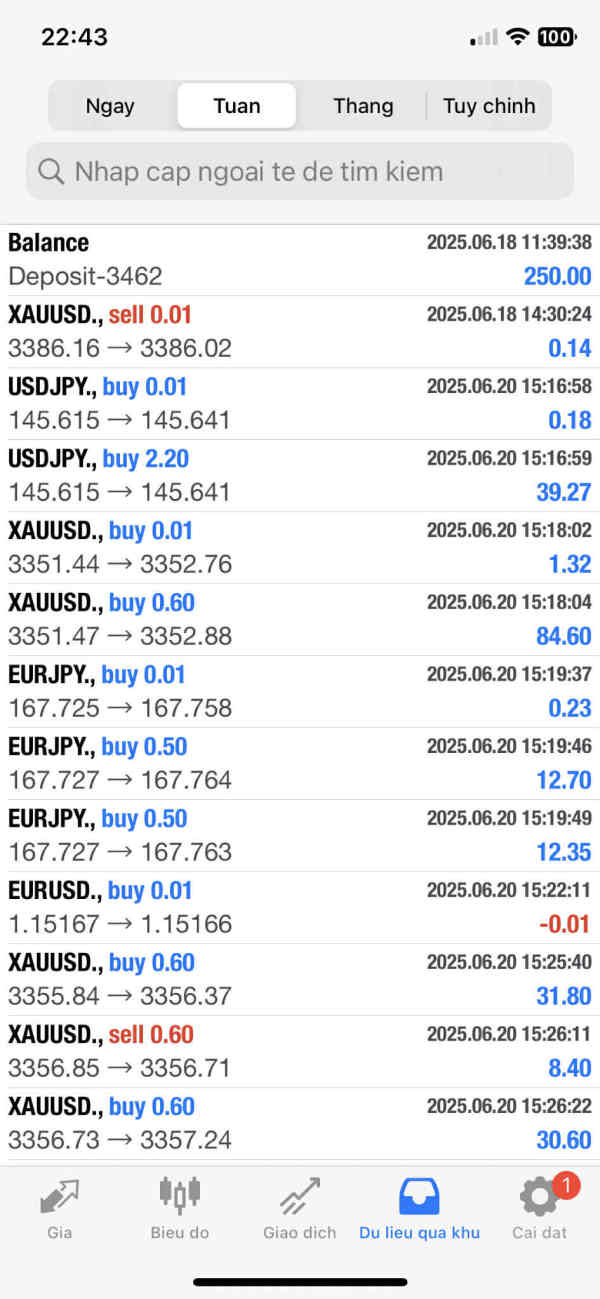The image size is (600, 1299).
Task: Expand the Balance Deposit-3462 entry
Action: 300,260
